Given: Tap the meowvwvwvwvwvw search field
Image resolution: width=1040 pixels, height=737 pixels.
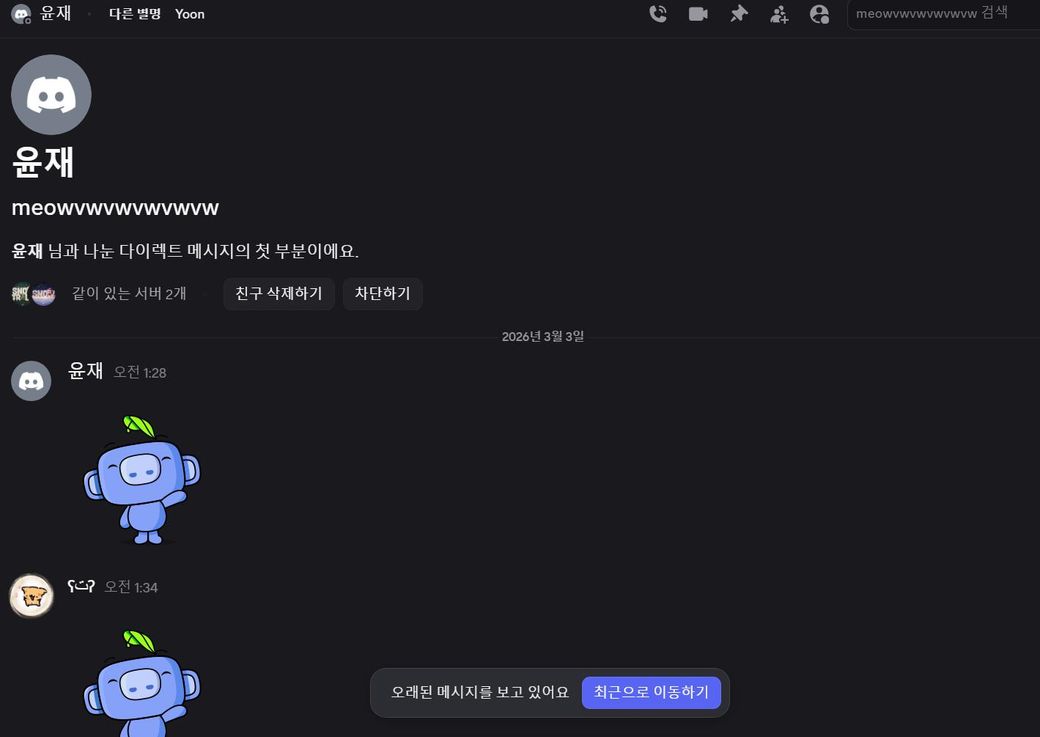Looking at the screenshot, I should (x=940, y=14).
